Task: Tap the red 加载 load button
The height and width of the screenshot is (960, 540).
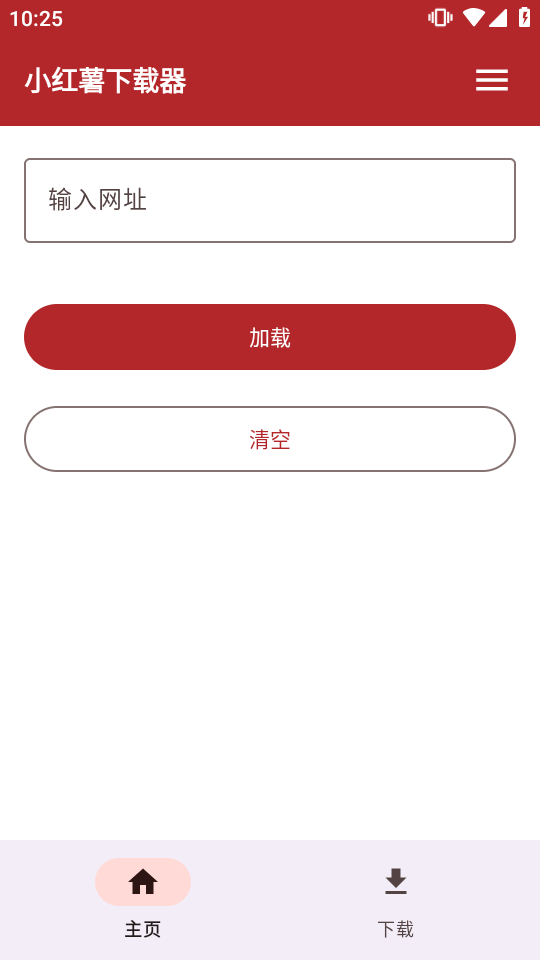Action: (270, 337)
